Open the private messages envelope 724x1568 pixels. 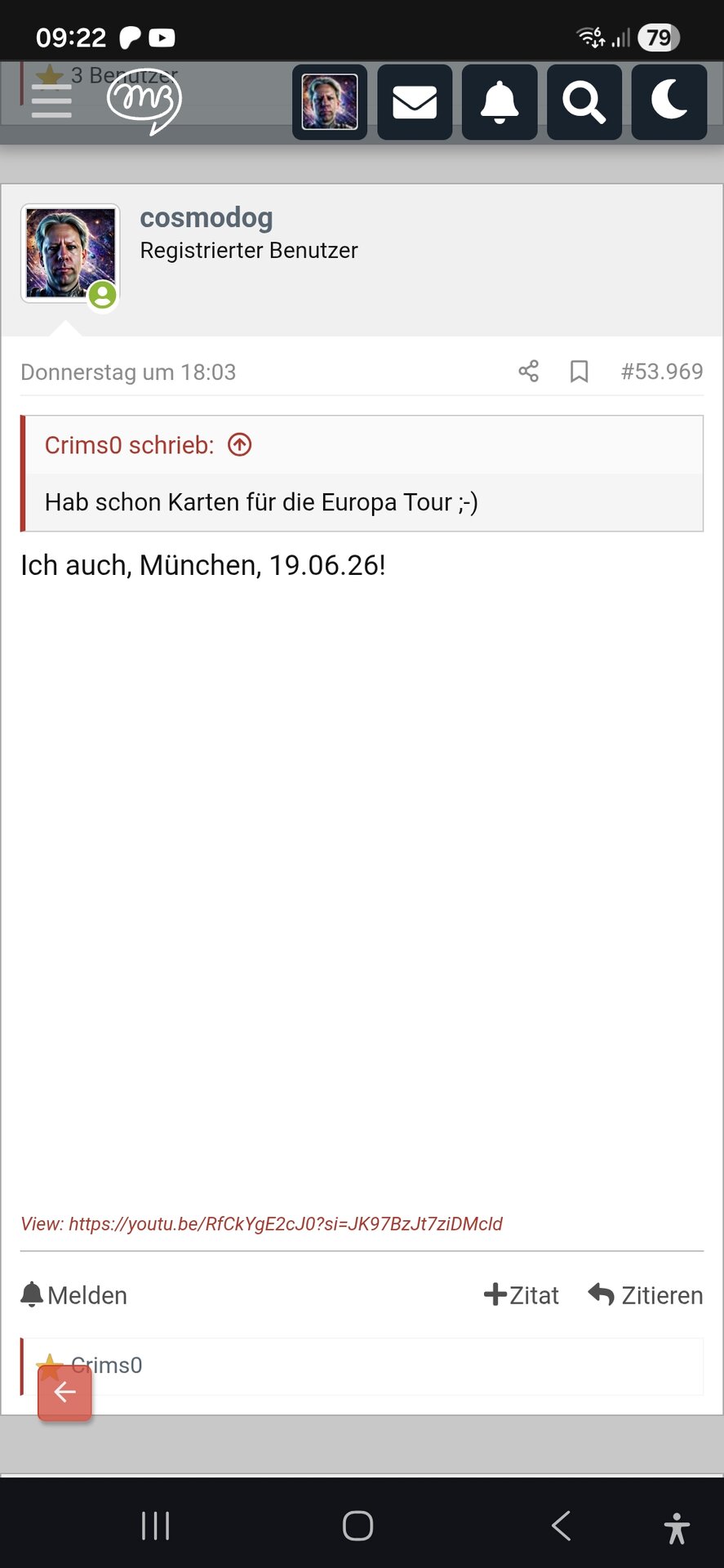[x=415, y=102]
